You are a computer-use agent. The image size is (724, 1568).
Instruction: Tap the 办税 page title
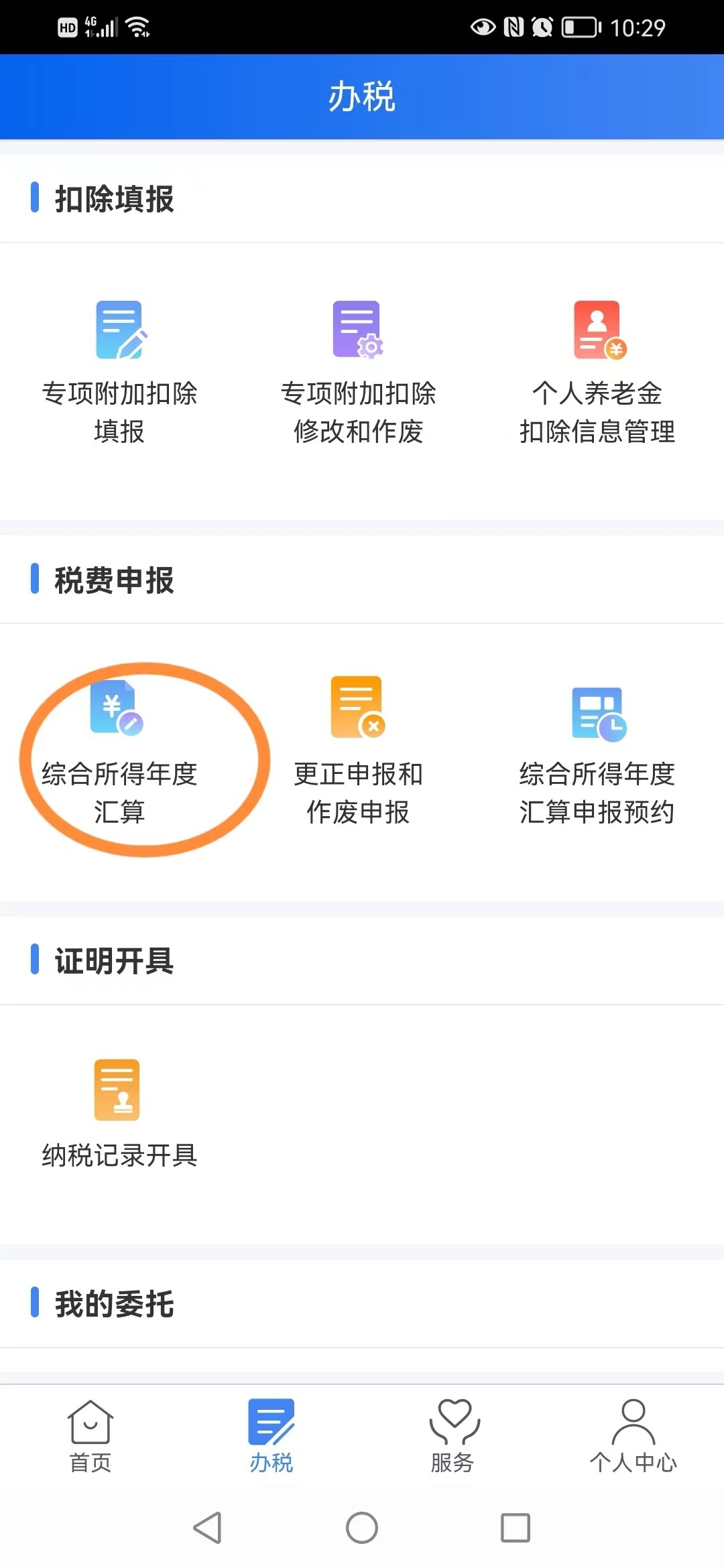[362, 96]
